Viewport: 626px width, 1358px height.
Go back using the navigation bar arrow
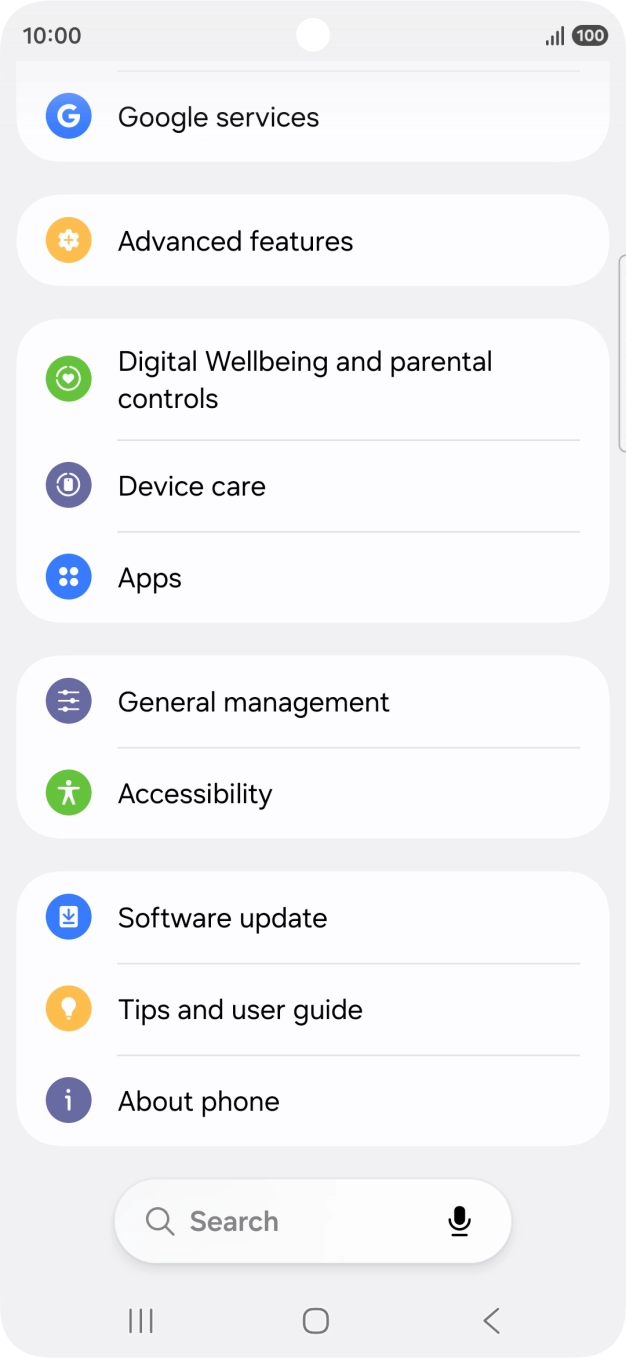[491, 1321]
